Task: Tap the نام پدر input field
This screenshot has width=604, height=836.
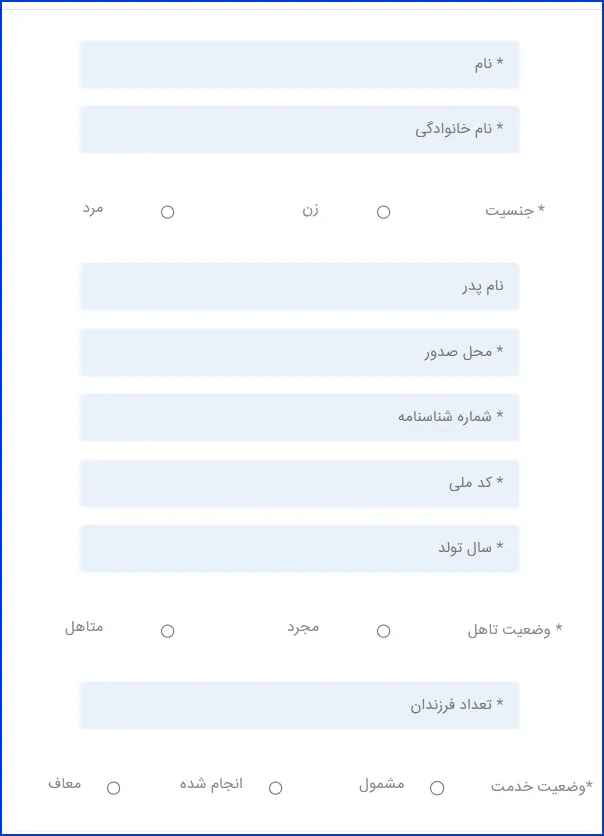Action: 300,286
